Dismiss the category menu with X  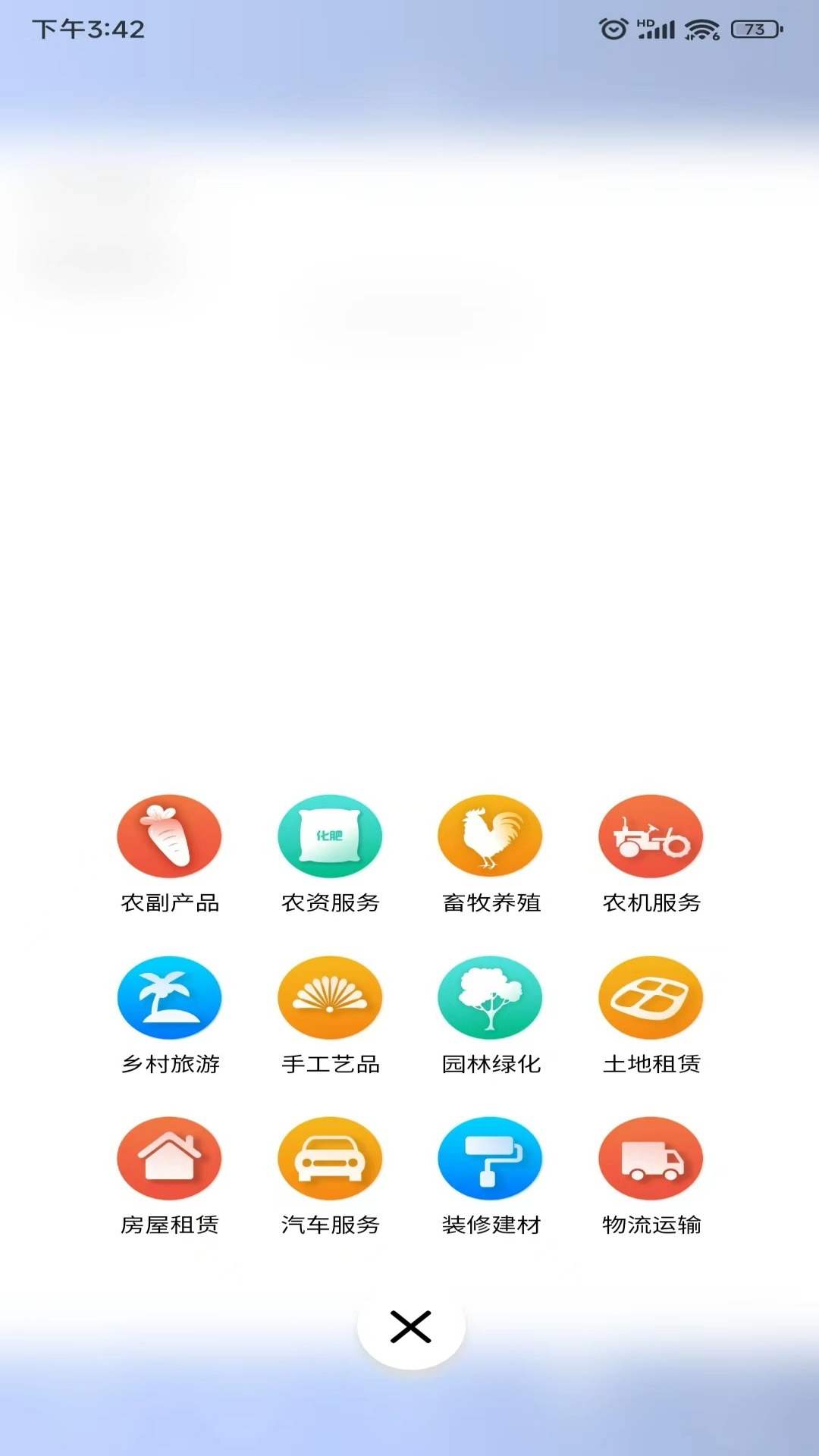411,1327
